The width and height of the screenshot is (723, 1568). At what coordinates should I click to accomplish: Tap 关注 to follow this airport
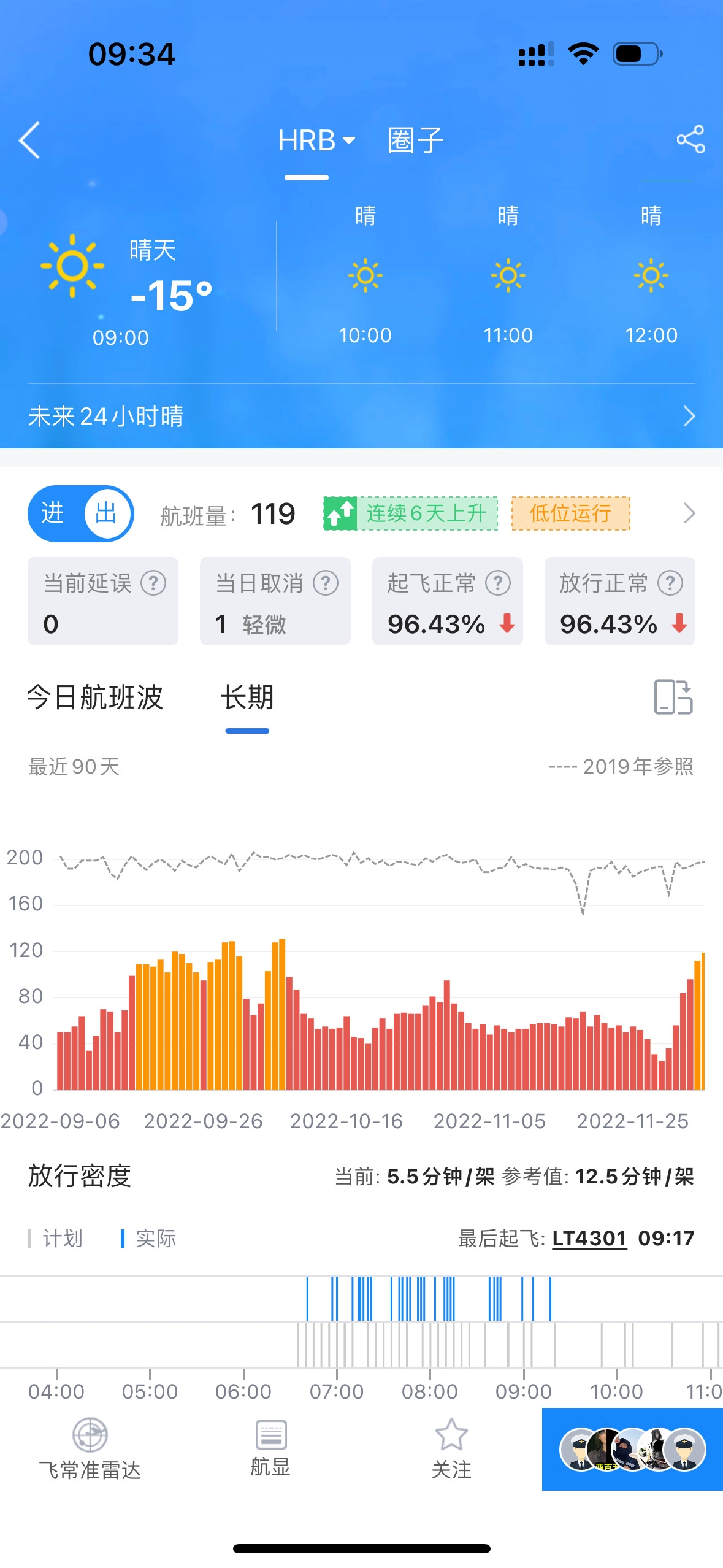pos(451,1449)
